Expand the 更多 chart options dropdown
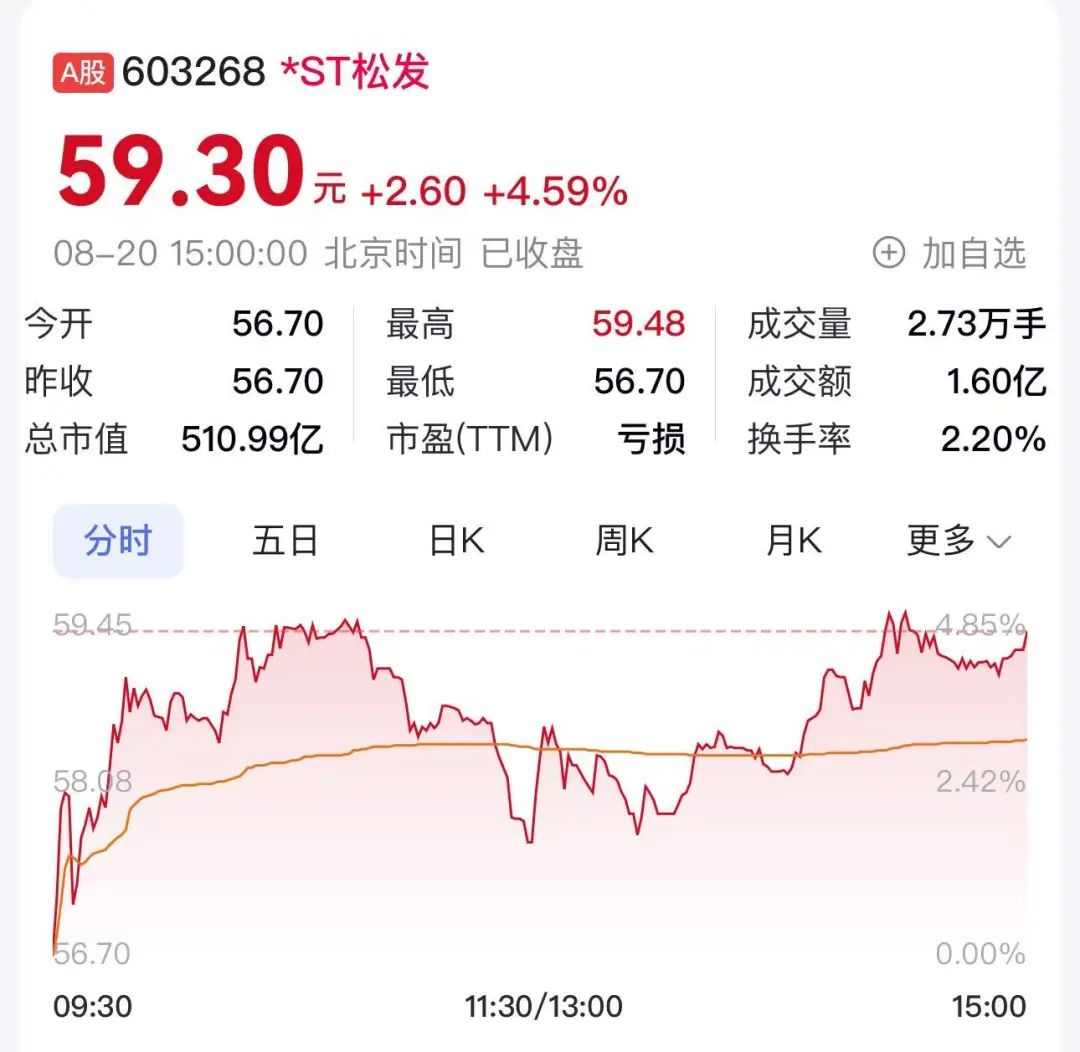This screenshot has width=1080, height=1052. pos(958,541)
